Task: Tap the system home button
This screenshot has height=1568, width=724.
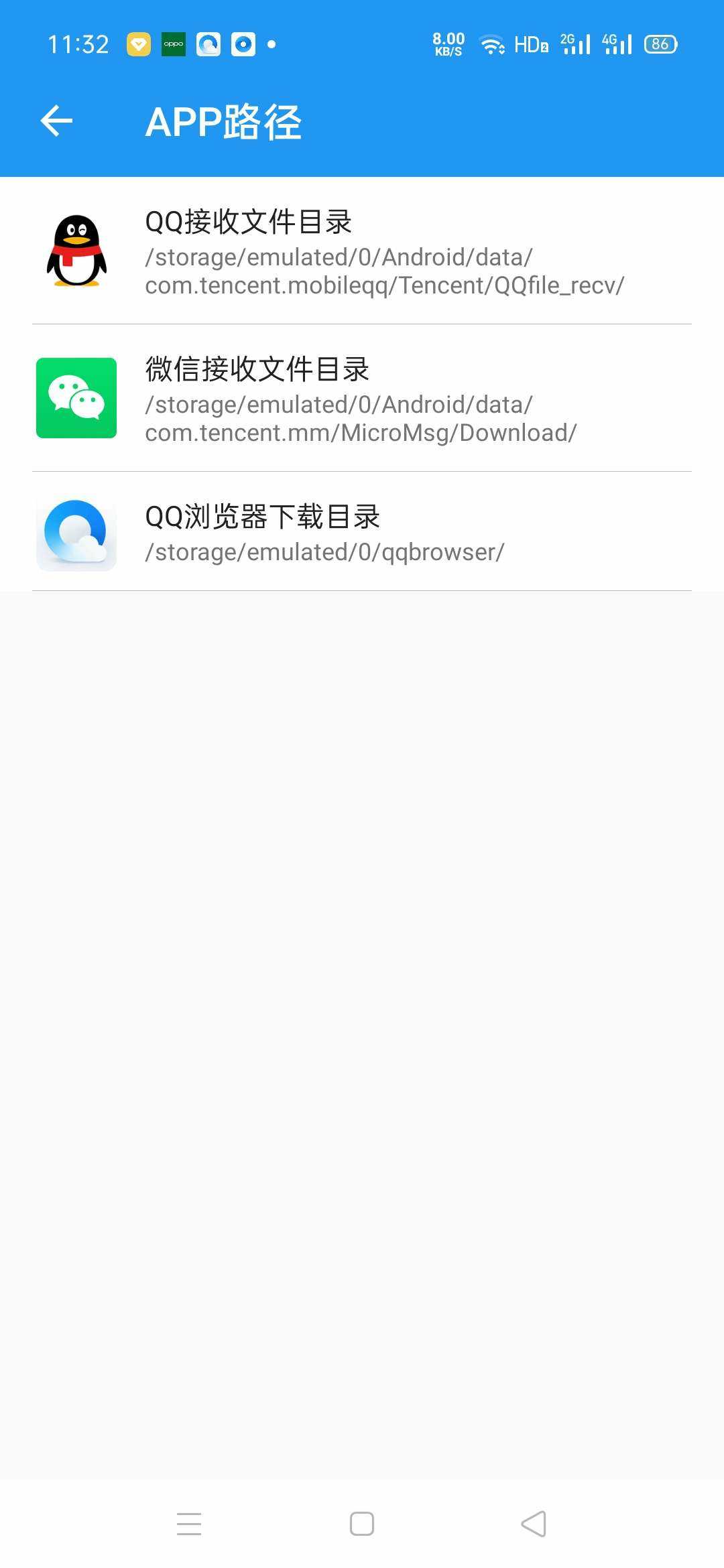Action: pos(362,1524)
